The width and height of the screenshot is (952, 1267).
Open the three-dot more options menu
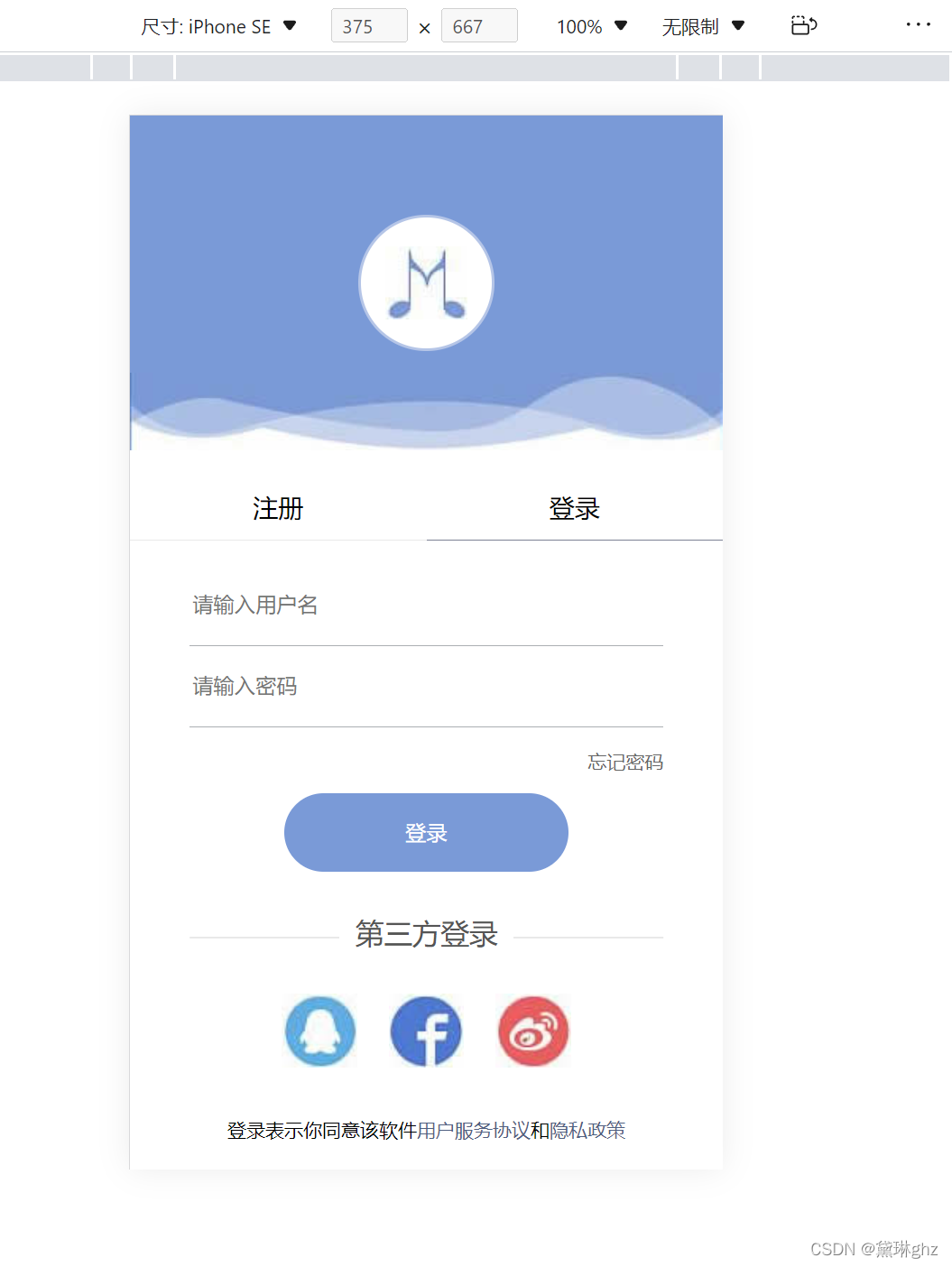pos(918,25)
